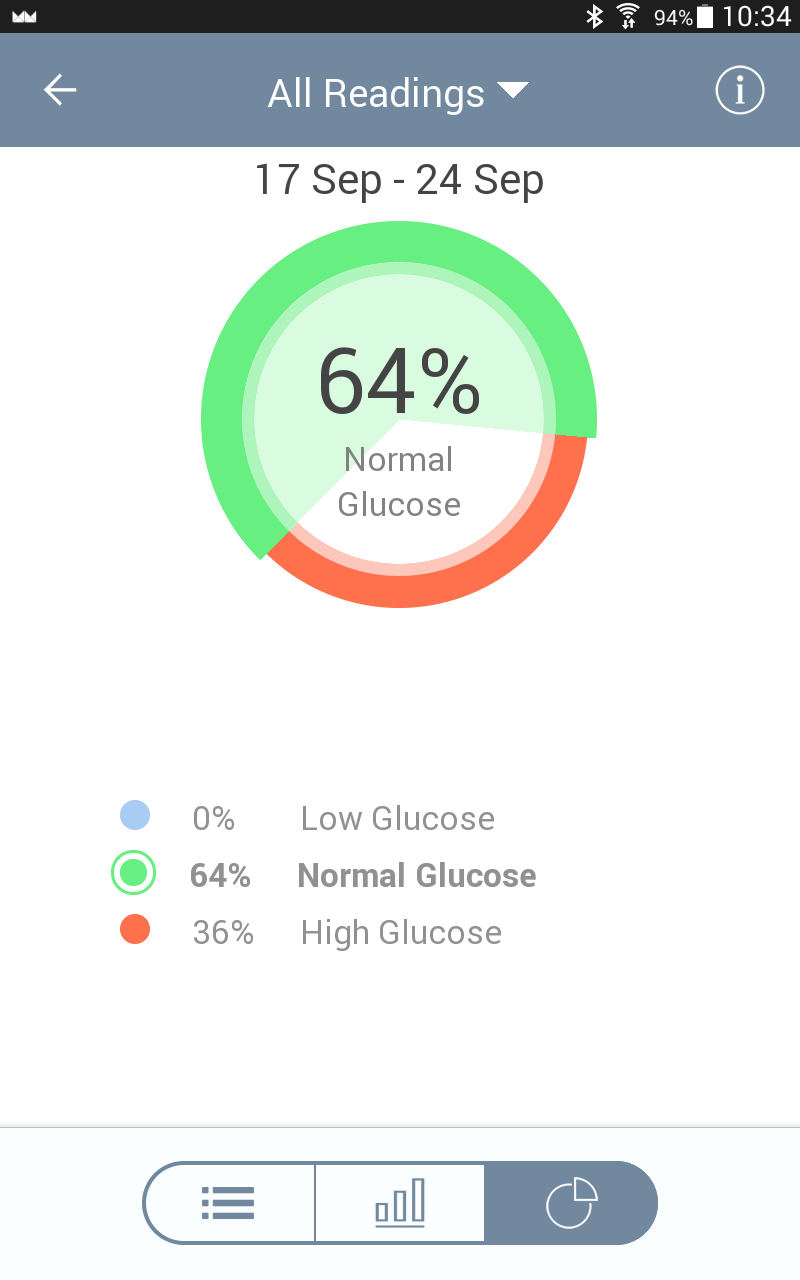
Task: Click the back arrow in the header
Action: (59, 89)
